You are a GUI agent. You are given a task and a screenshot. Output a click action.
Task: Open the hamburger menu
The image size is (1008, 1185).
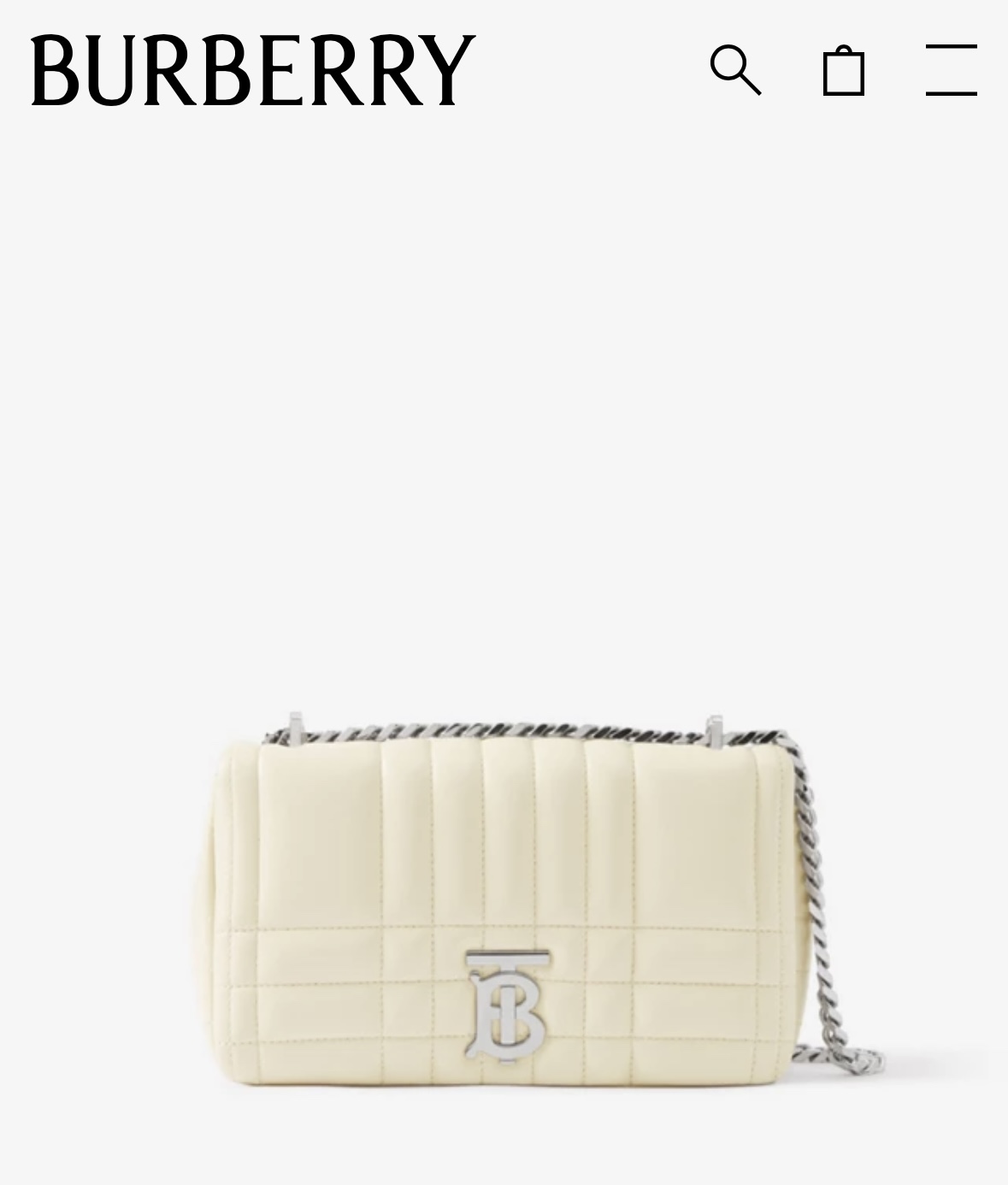tap(951, 70)
